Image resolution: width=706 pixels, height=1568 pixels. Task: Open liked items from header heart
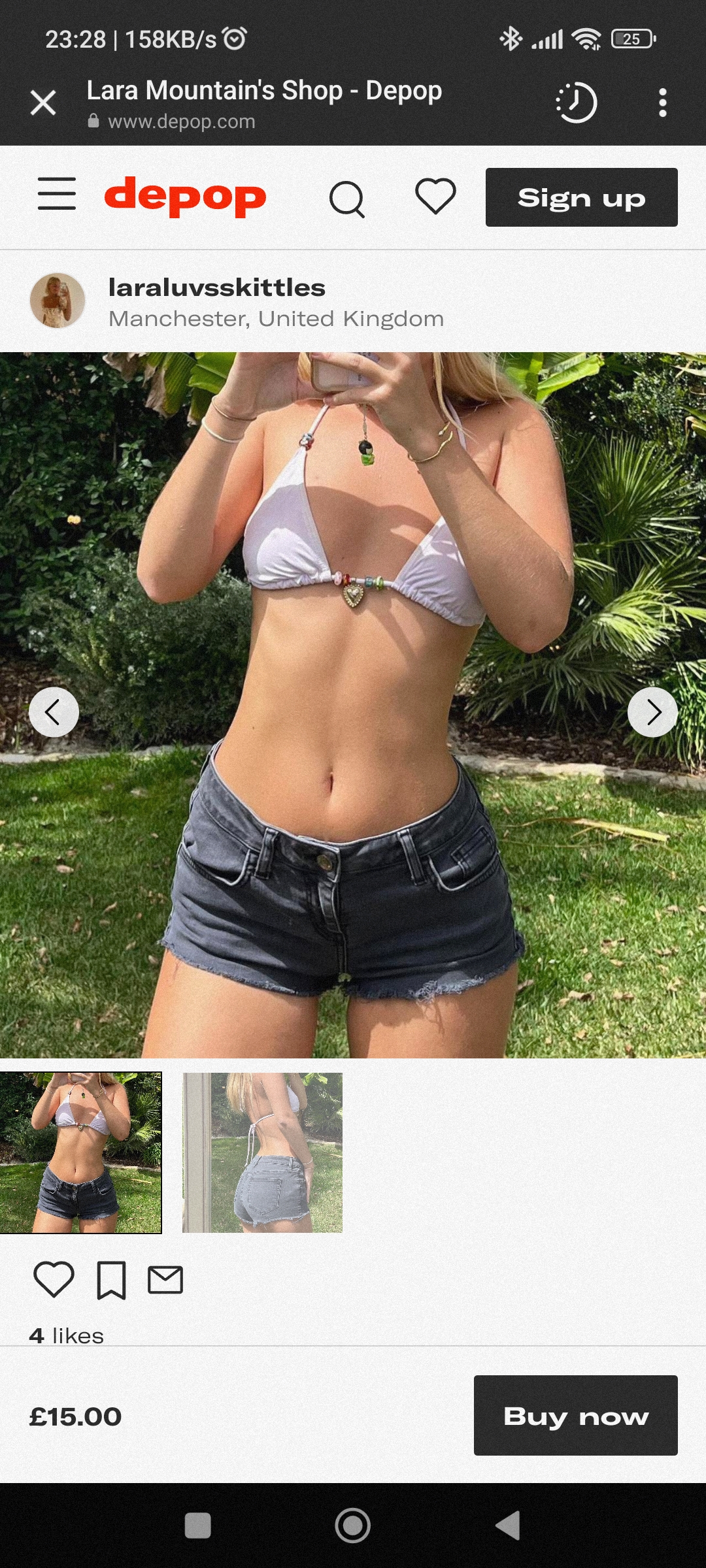[x=435, y=196]
